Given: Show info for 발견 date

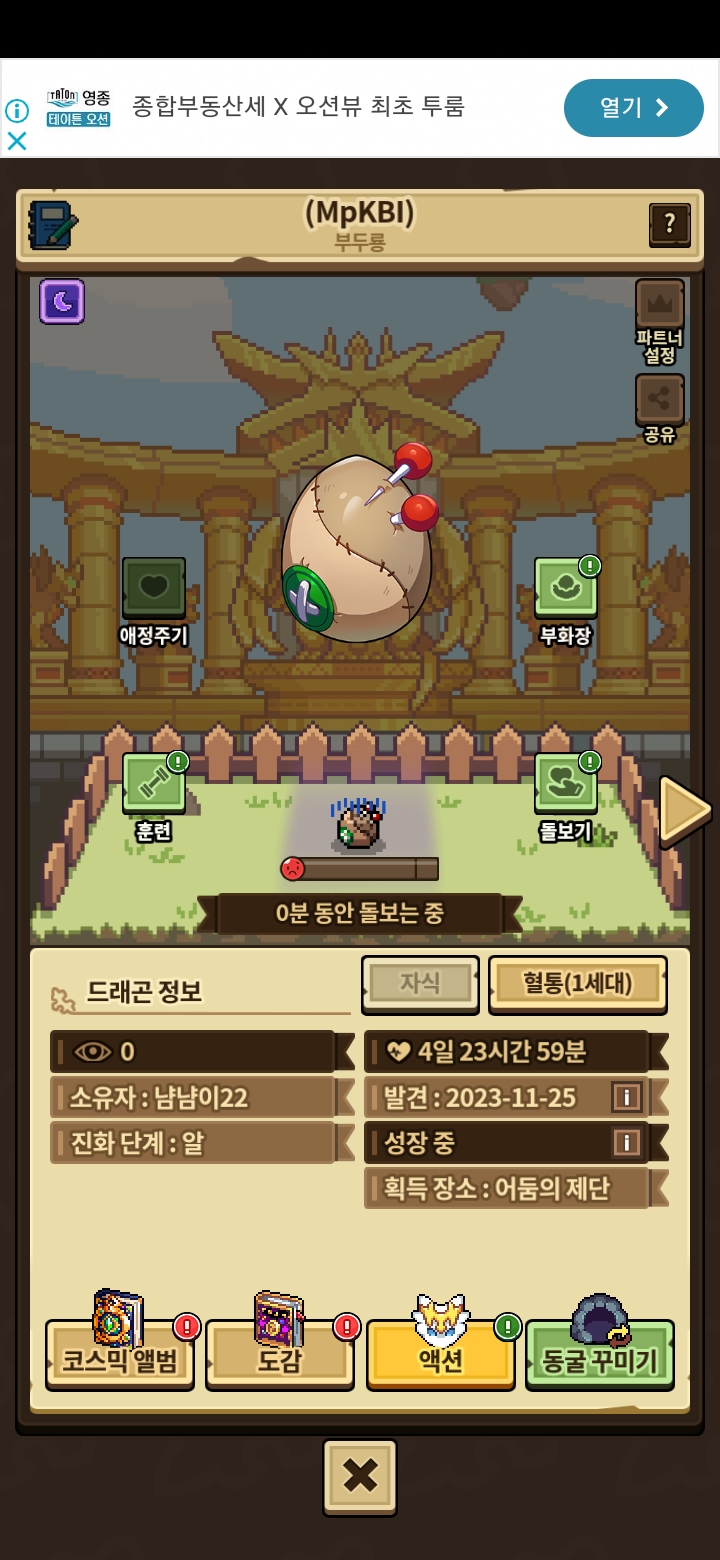Looking at the screenshot, I should click(x=627, y=1097).
